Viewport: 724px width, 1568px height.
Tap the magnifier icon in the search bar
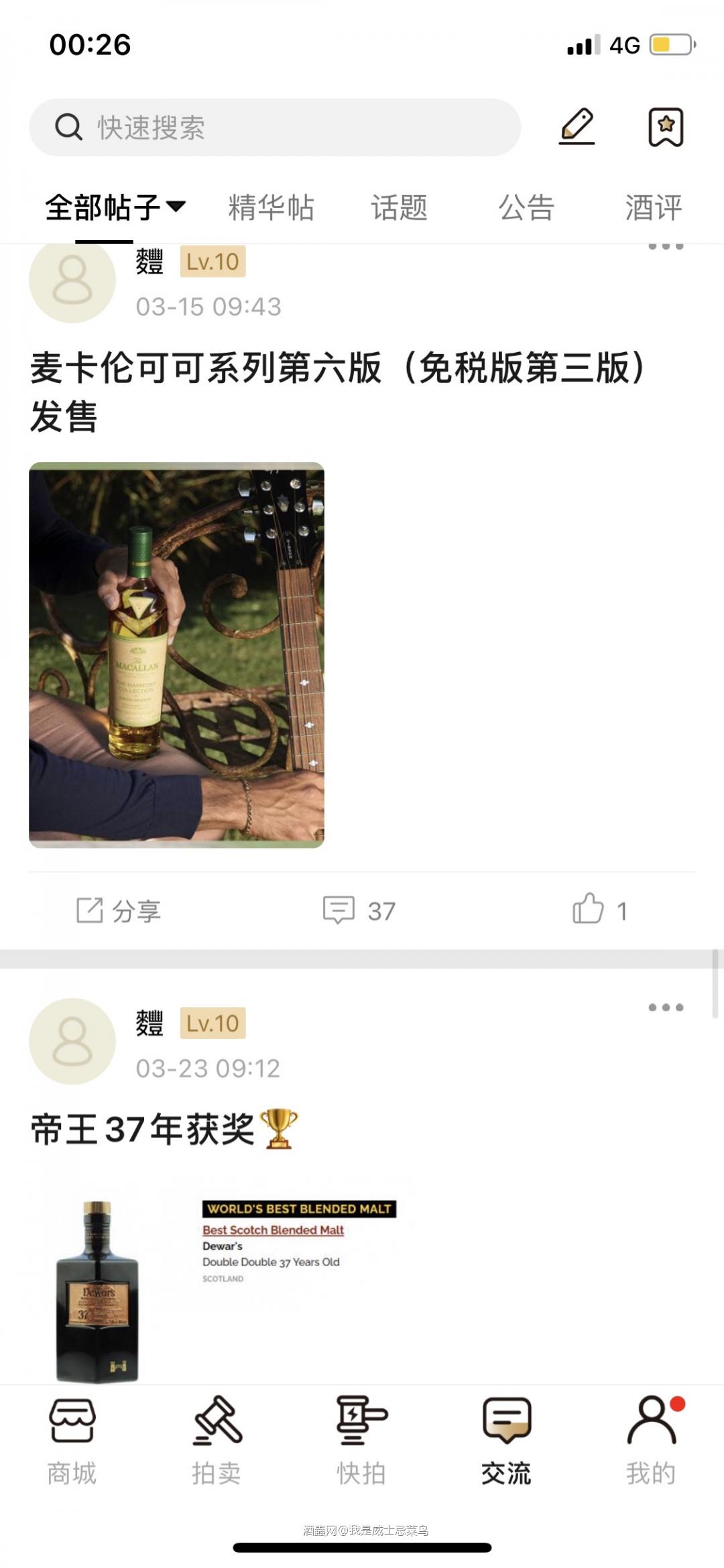point(66,126)
